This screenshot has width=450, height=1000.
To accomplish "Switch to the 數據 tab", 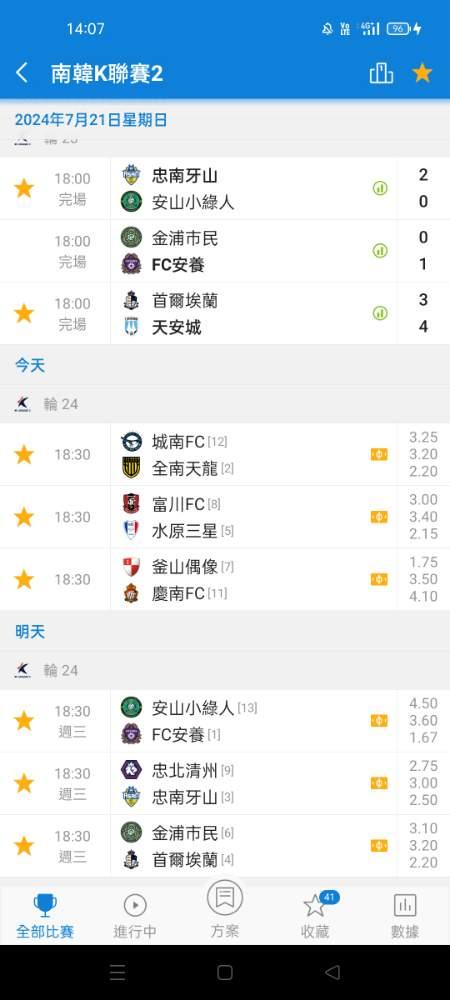I will point(405,916).
